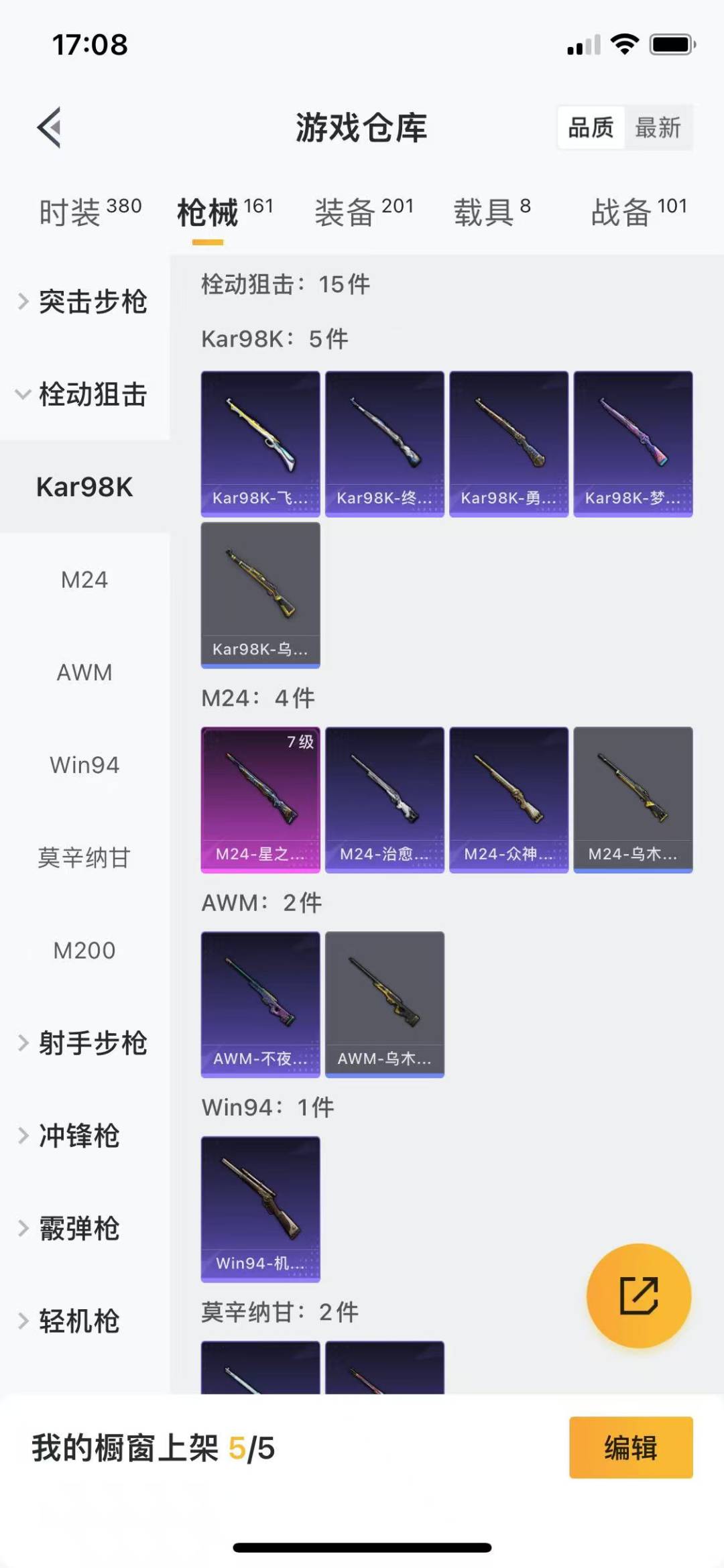The image size is (724, 1568).
Task: Select the 品质 sort option
Action: coord(591,127)
